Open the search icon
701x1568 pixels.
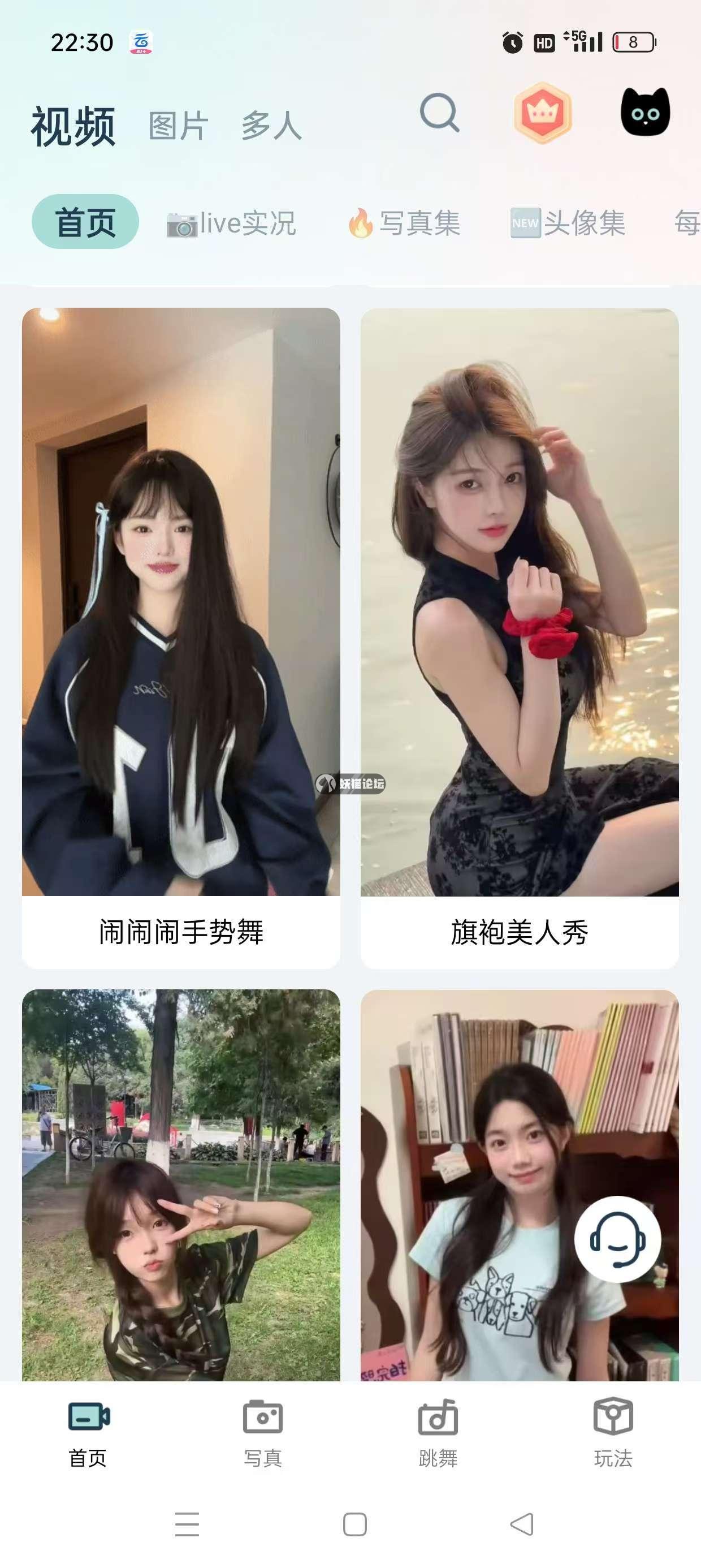click(439, 113)
